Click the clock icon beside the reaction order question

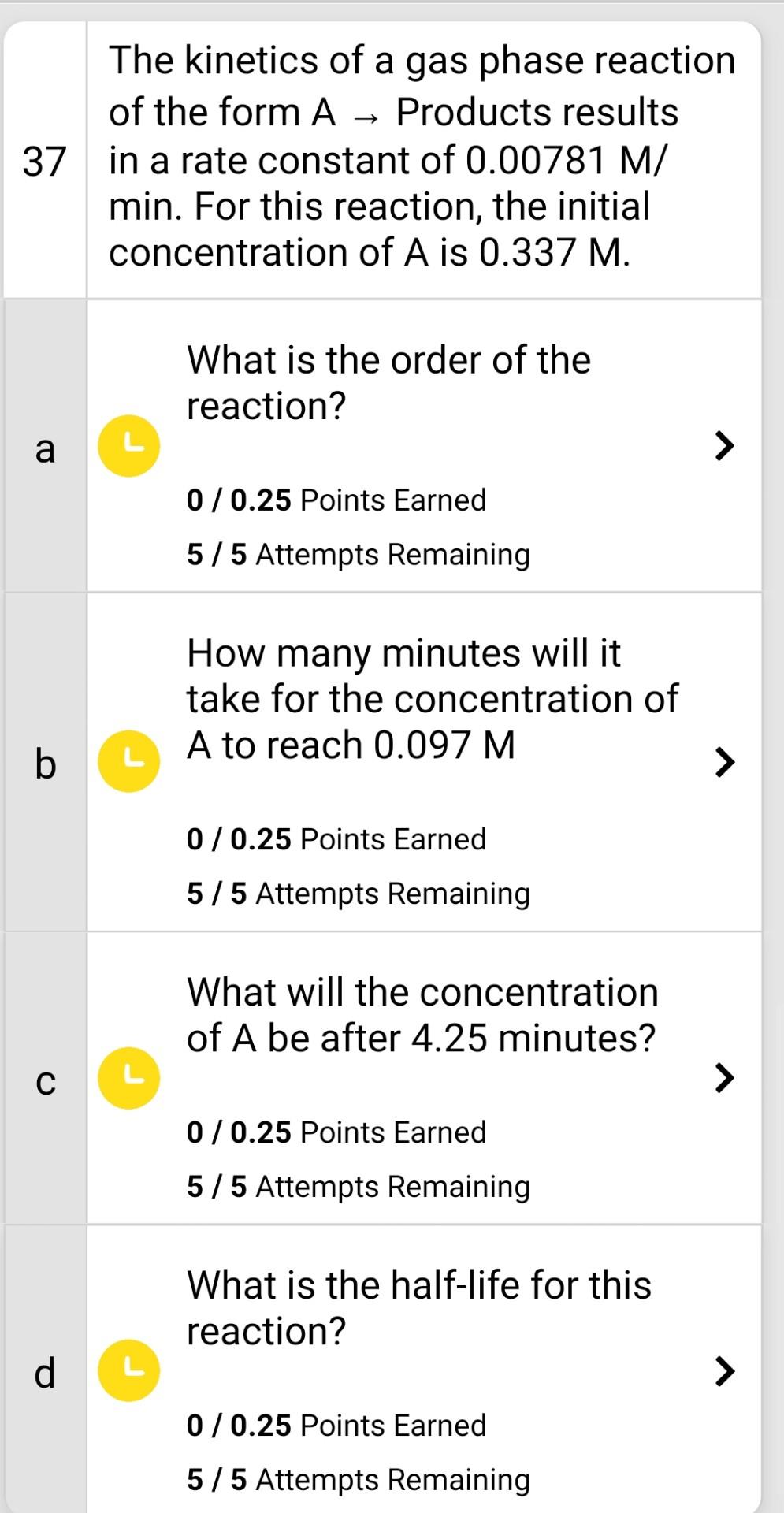point(128,444)
